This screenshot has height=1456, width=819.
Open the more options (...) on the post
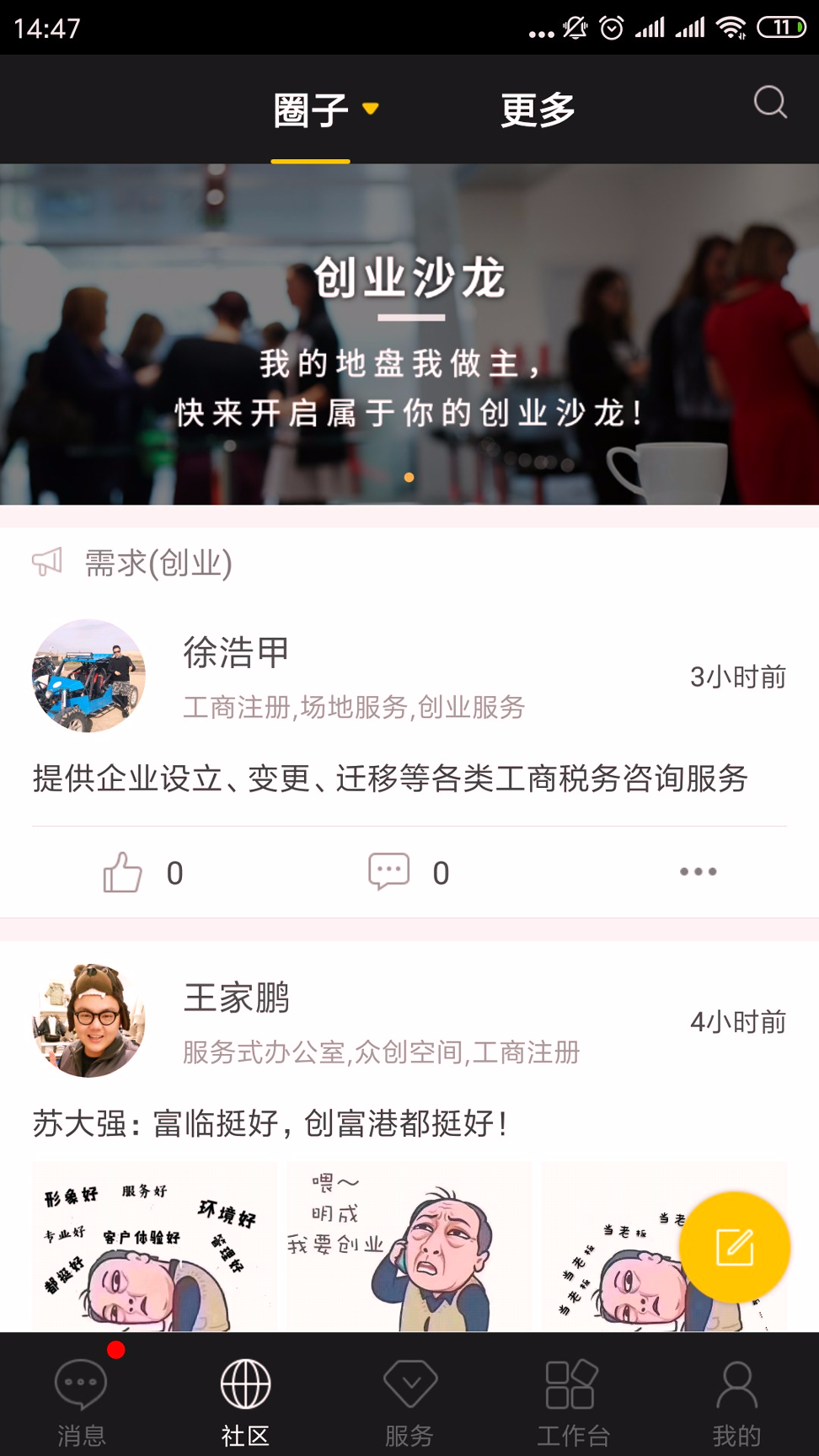pos(698,873)
